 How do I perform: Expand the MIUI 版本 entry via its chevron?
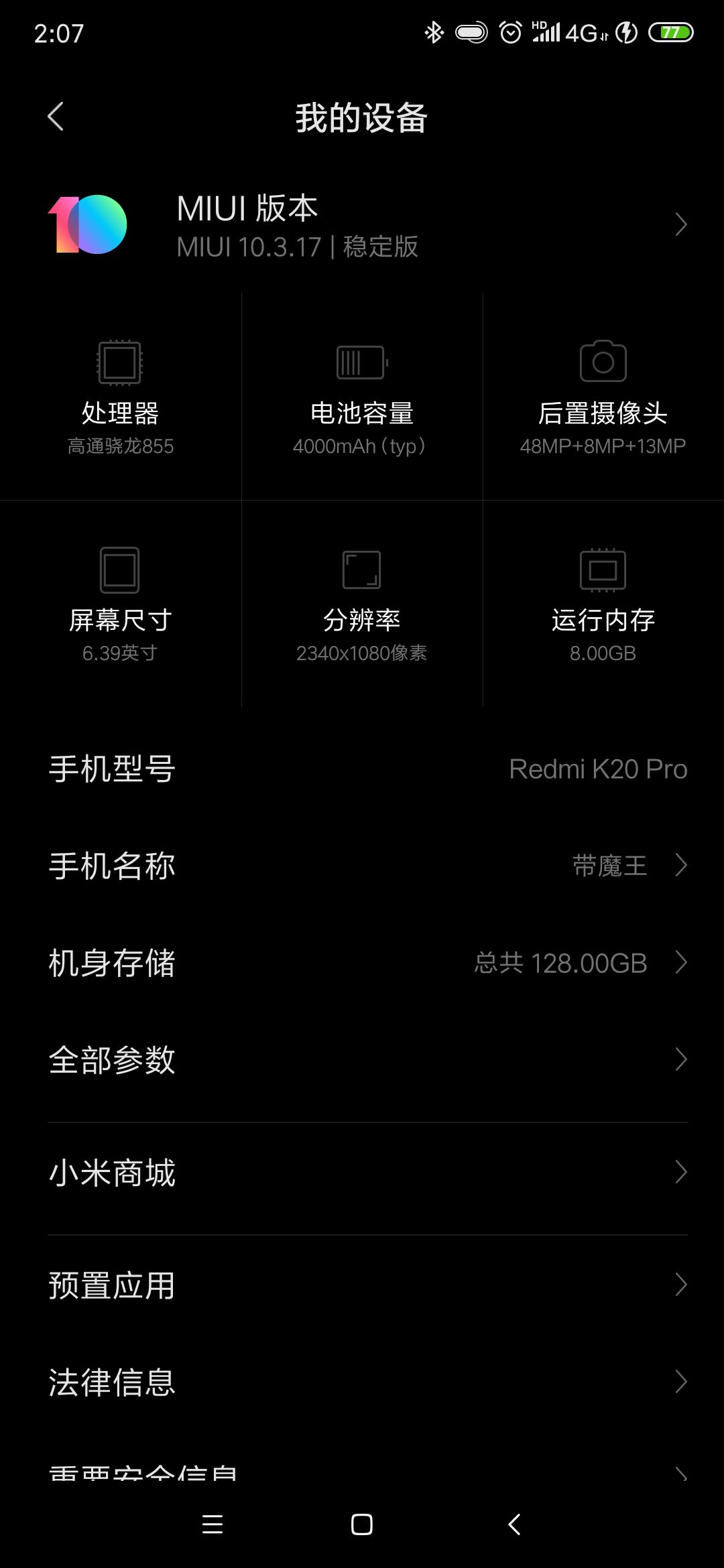(680, 224)
